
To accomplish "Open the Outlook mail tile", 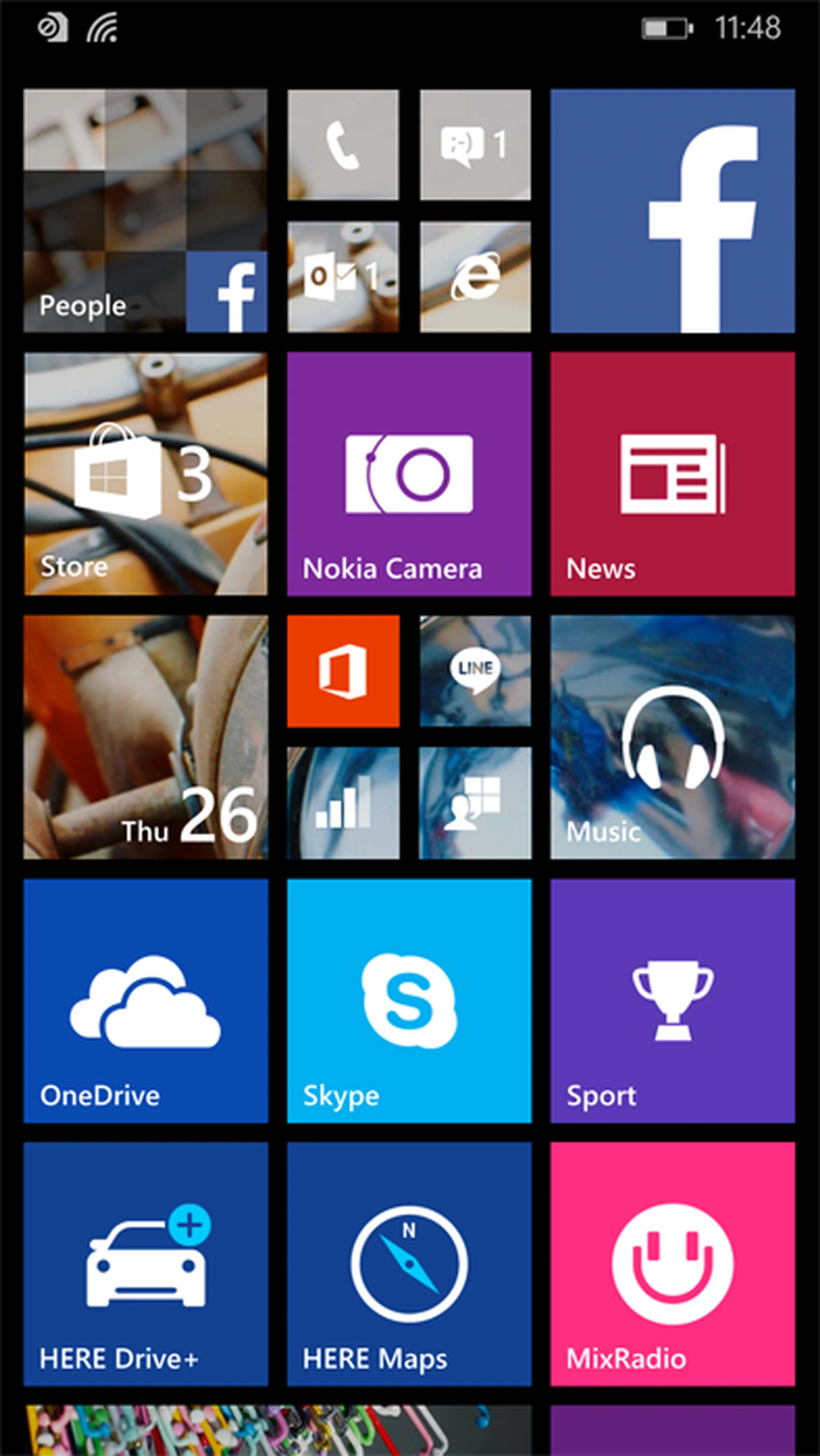I will [x=343, y=276].
